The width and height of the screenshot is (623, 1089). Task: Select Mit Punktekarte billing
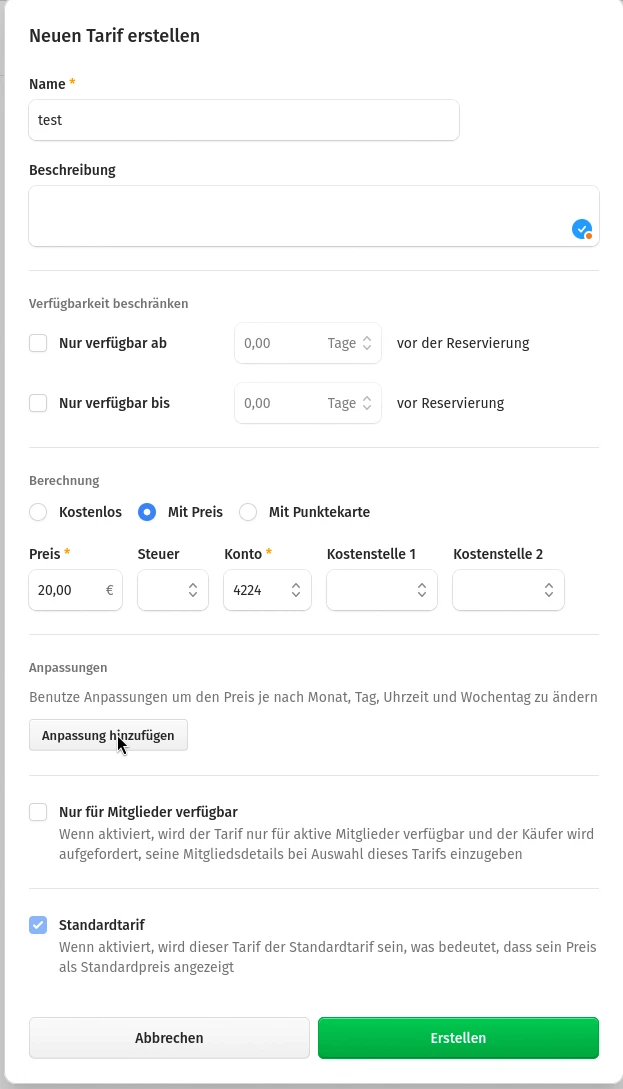[x=248, y=512]
